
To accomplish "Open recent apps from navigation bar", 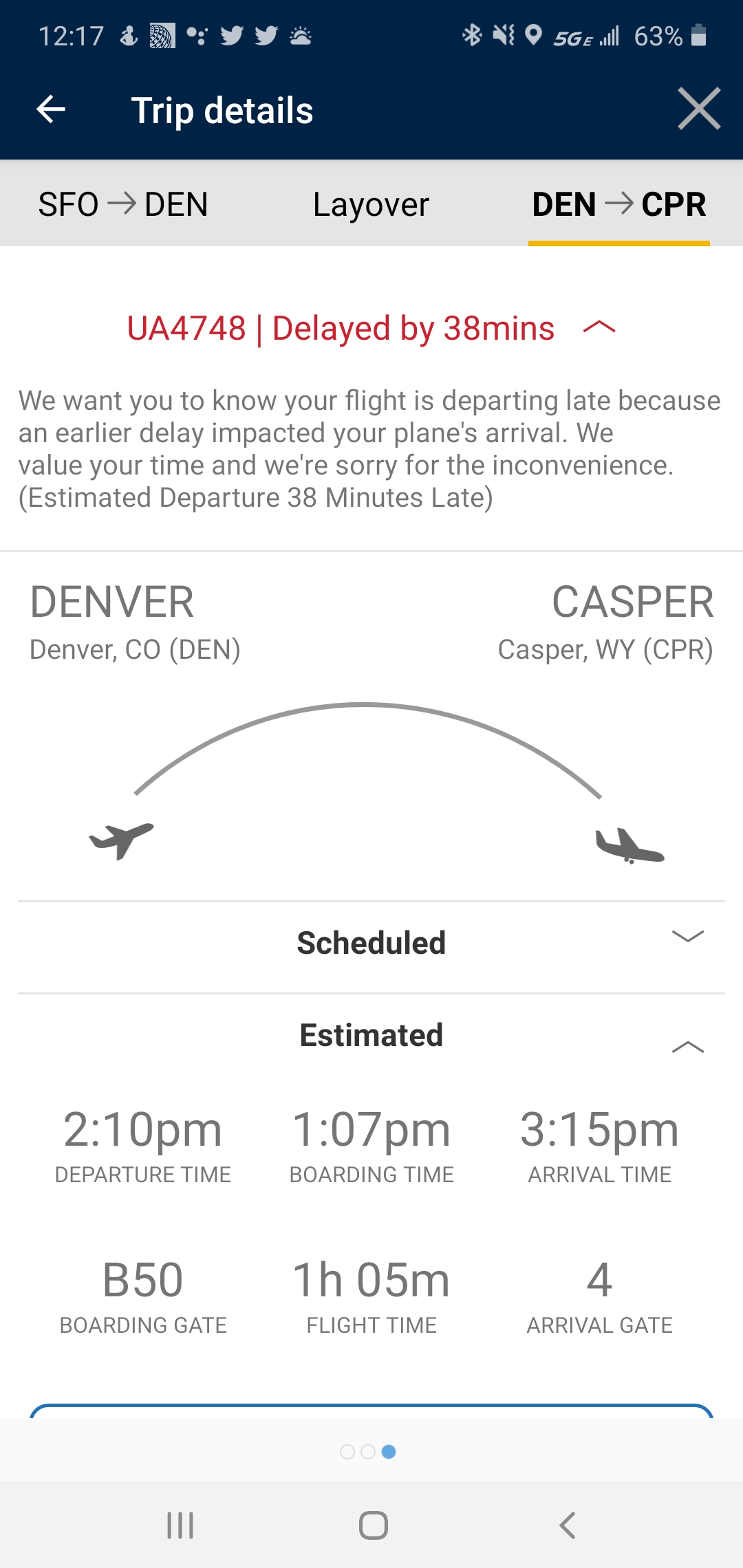I will [180, 1525].
